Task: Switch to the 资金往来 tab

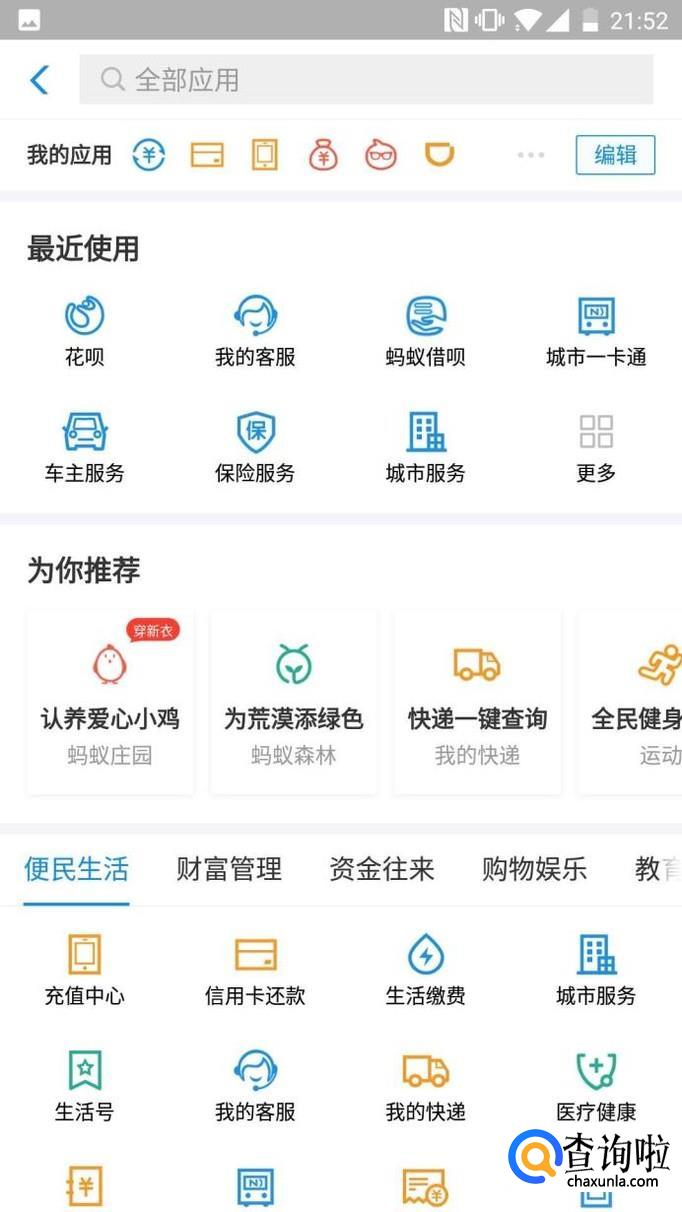Action: point(382,869)
